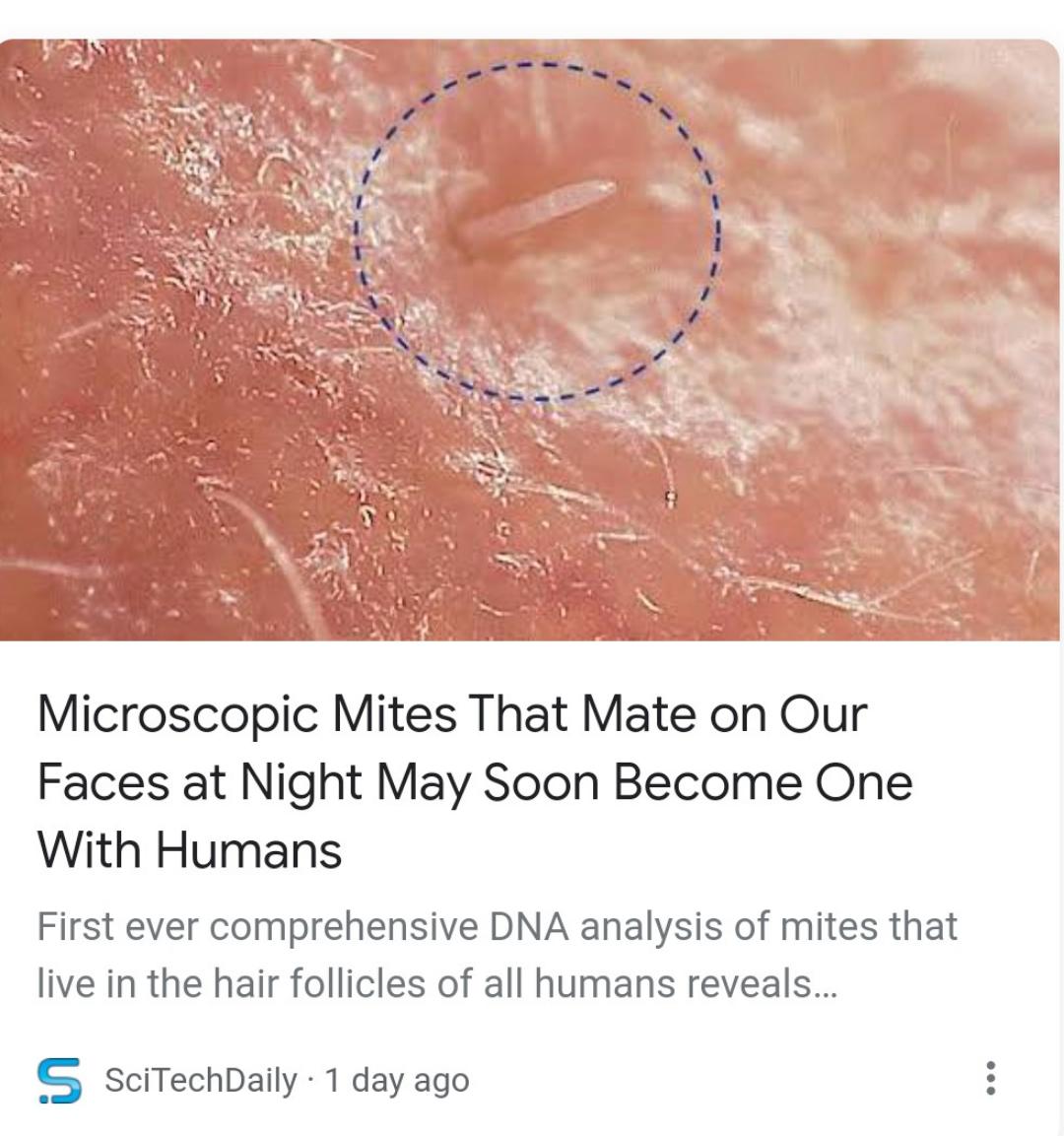Open the article card's three-dot overflow menu
Screen dimensions: 1064x1136
click(990, 1078)
